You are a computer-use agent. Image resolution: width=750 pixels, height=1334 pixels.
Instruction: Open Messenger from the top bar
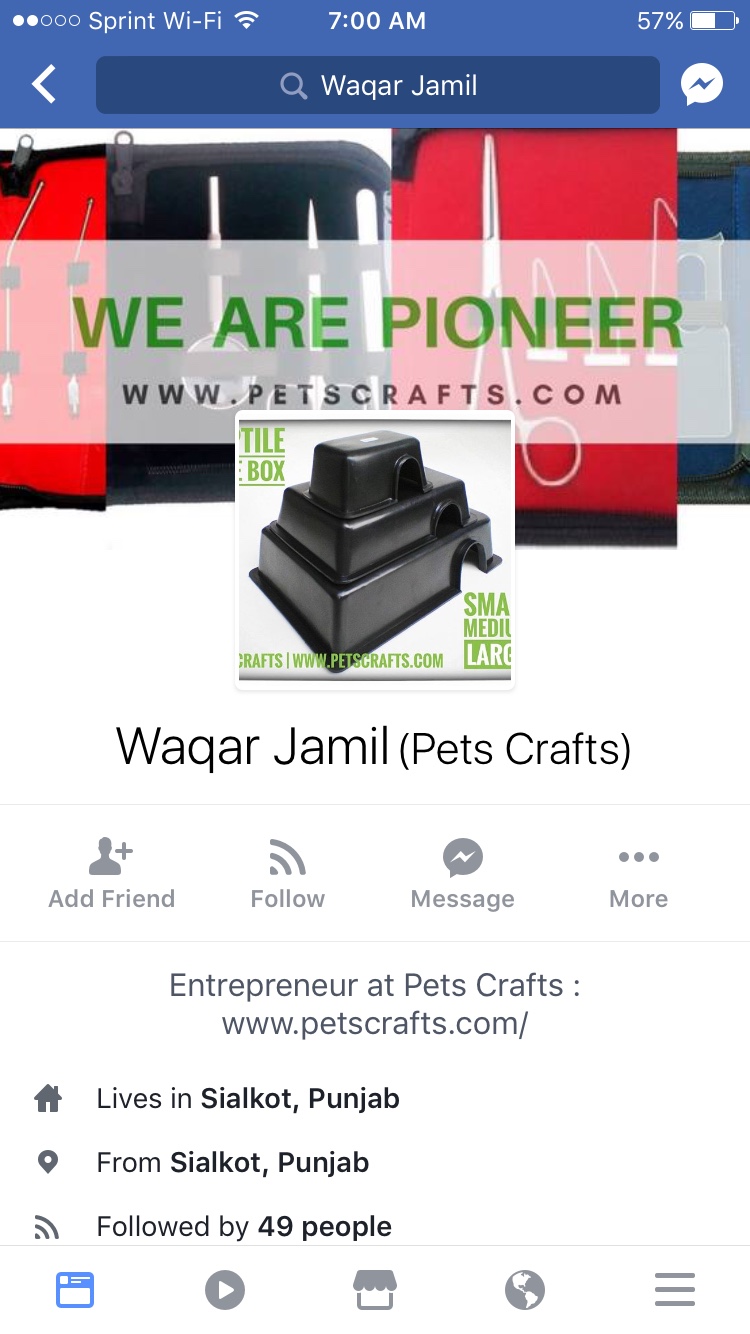pos(702,86)
